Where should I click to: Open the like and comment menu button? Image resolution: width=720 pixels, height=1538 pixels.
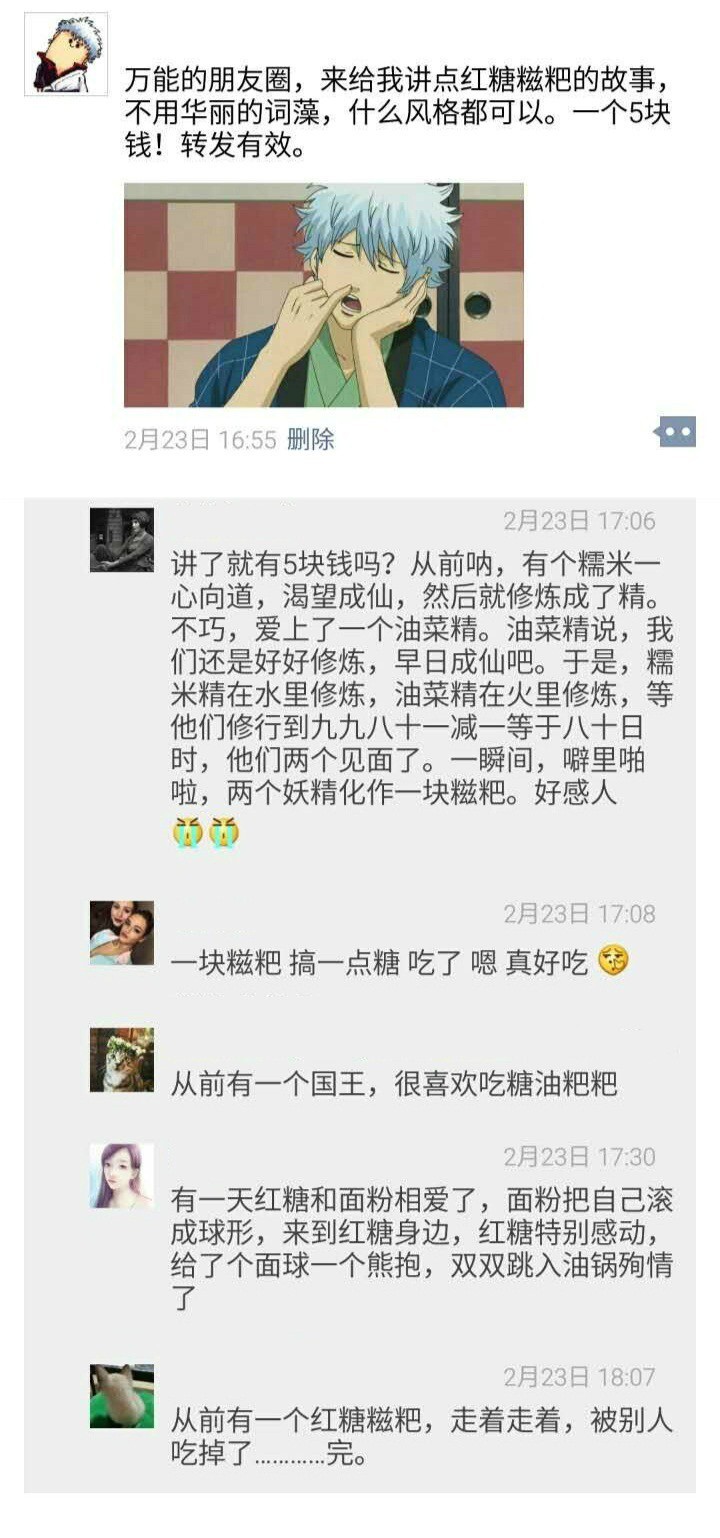(675, 432)
